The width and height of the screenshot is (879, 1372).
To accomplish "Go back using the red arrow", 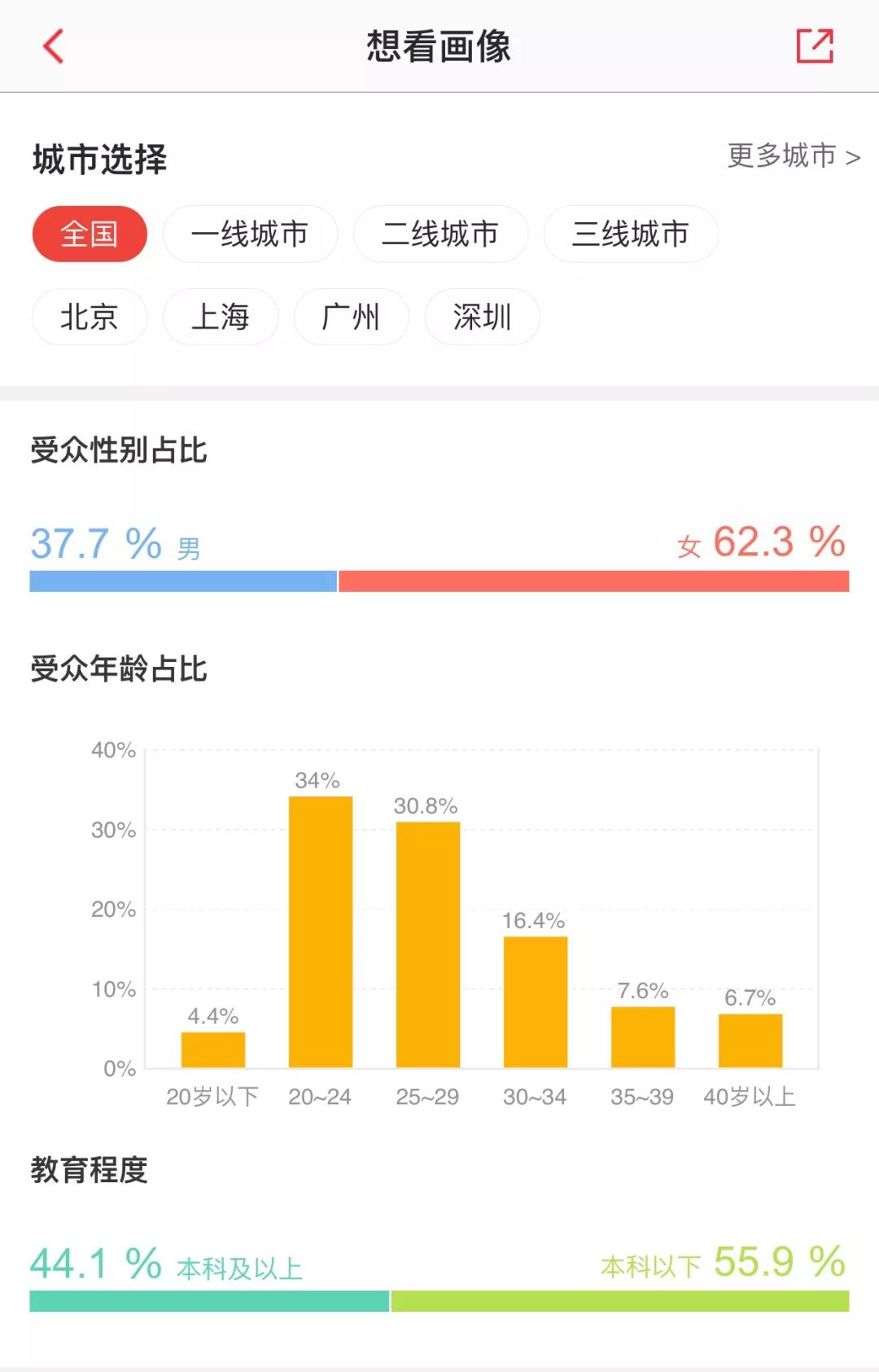I will click(54, 46).
